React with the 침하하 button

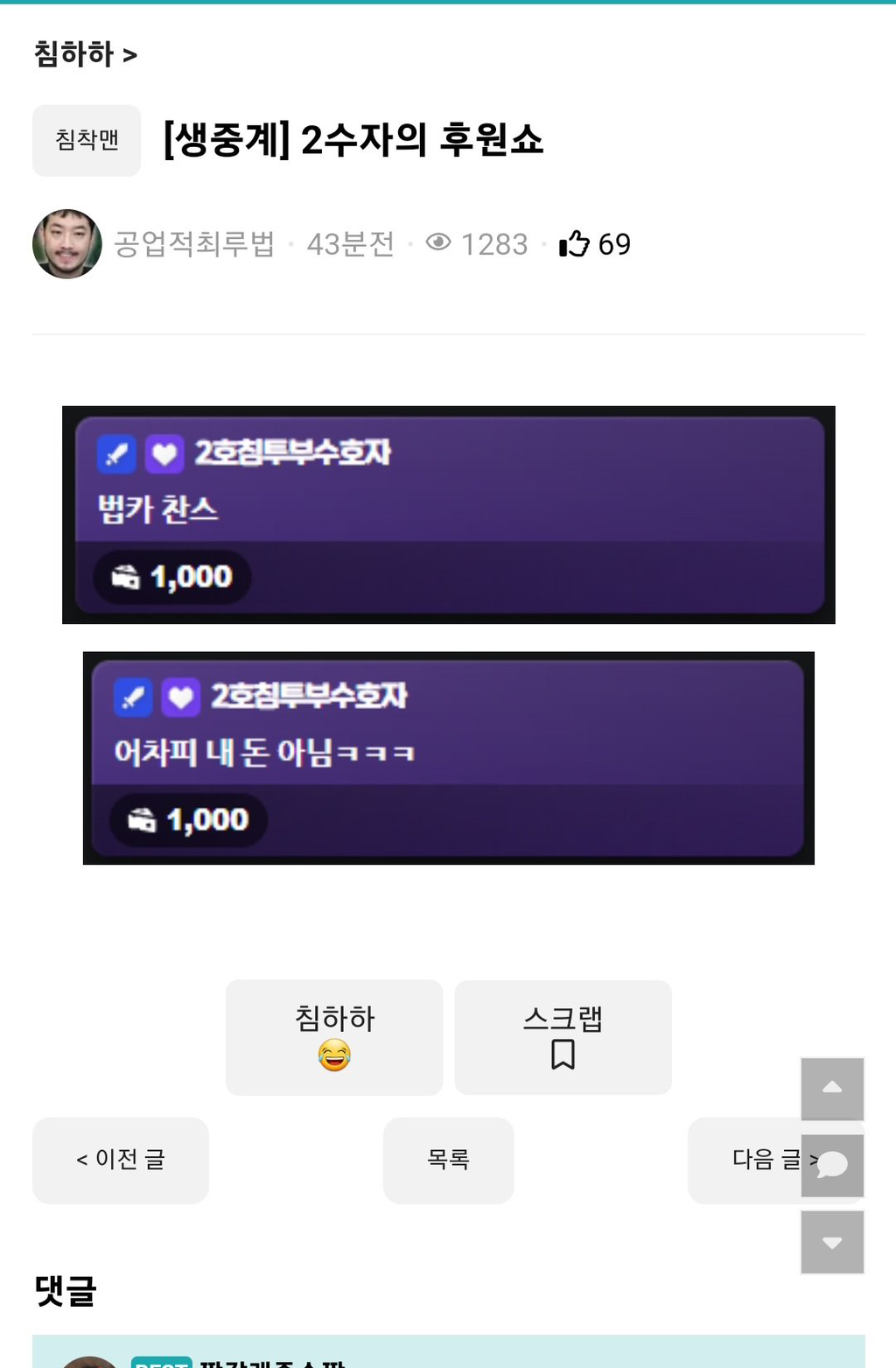click(334, 1037)
